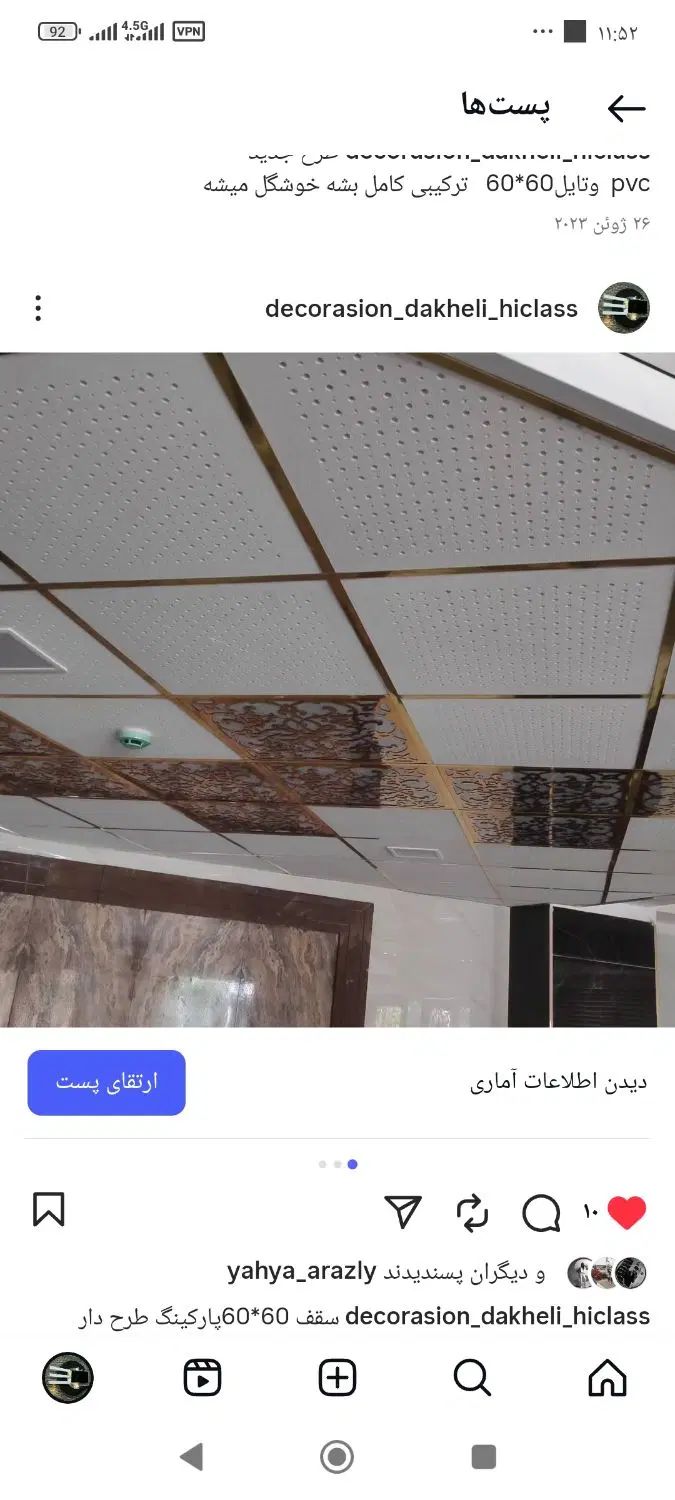Open yahya_arazly's profile from the likes line
Viewport: 675px width, 1500px height.
point(301,1272)
